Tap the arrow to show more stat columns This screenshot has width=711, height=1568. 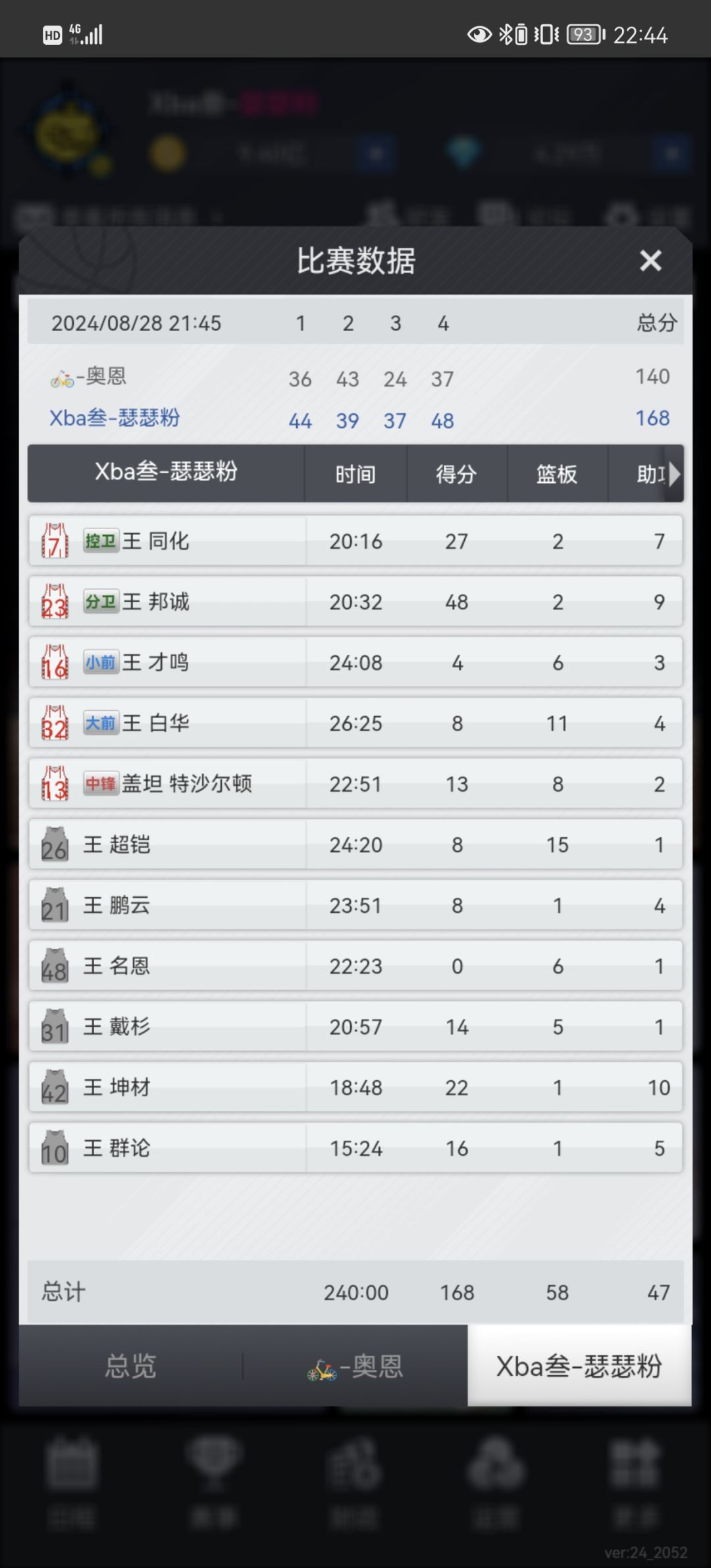click(x=674, y=474)
